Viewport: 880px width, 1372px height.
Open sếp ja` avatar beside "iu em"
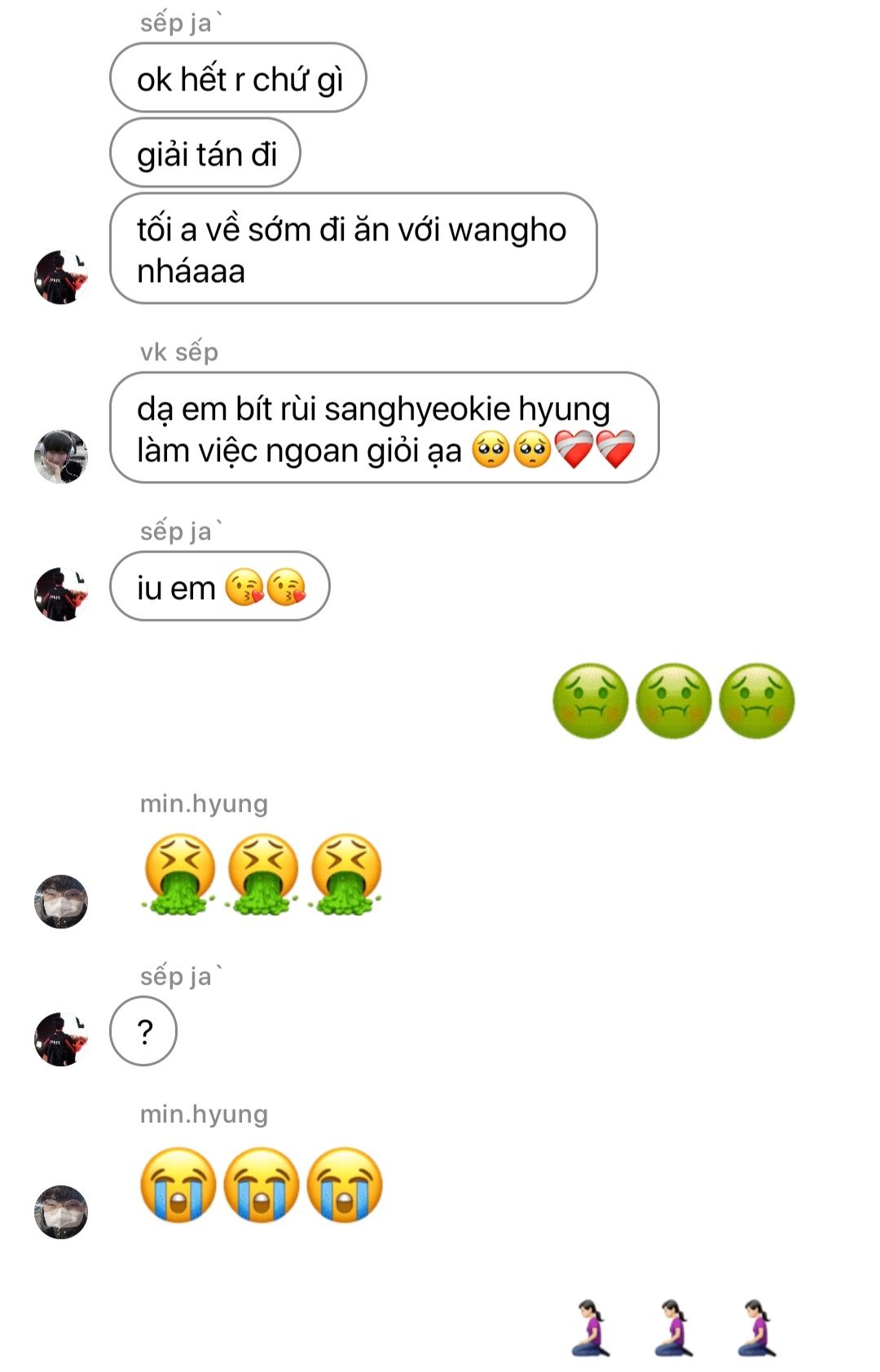(61, 594)
